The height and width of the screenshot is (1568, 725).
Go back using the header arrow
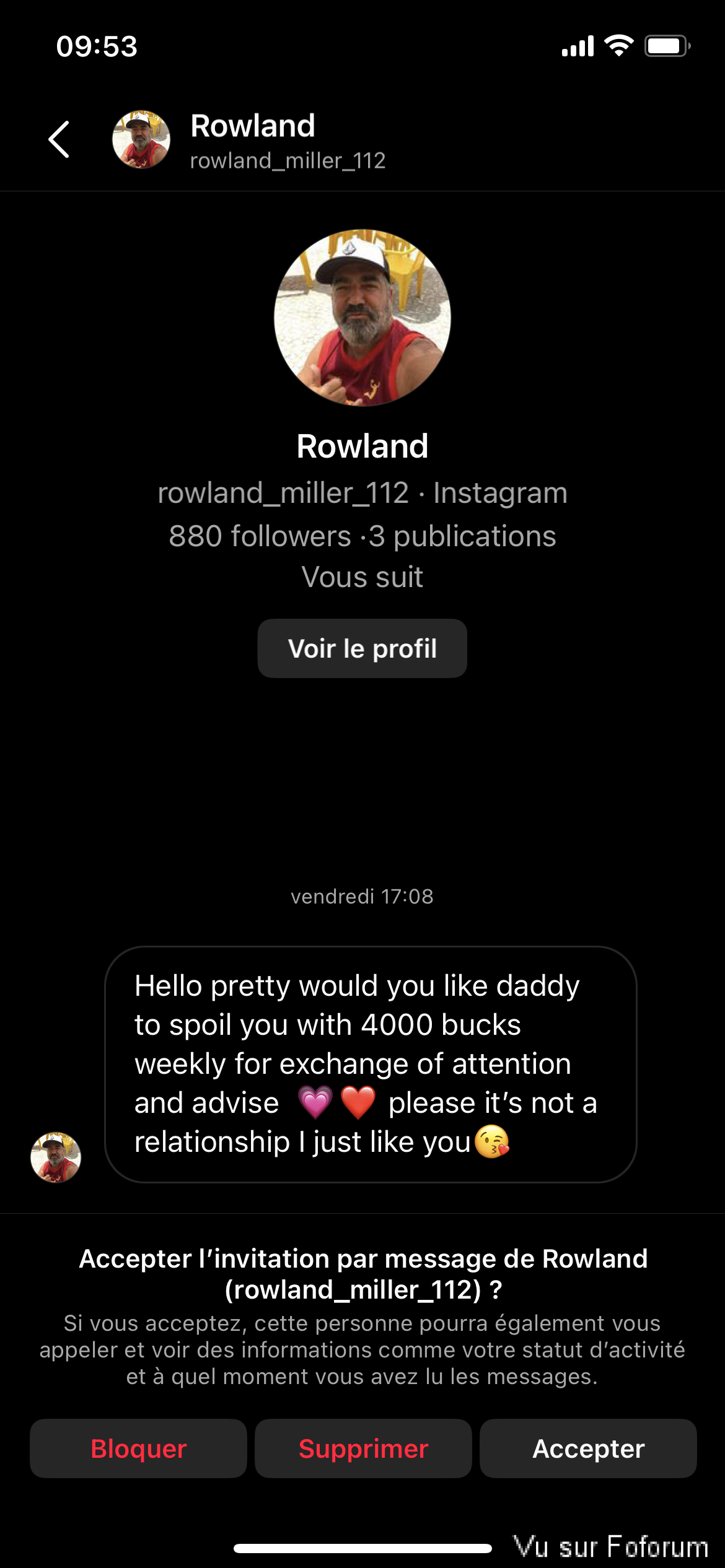click(59, 139)
